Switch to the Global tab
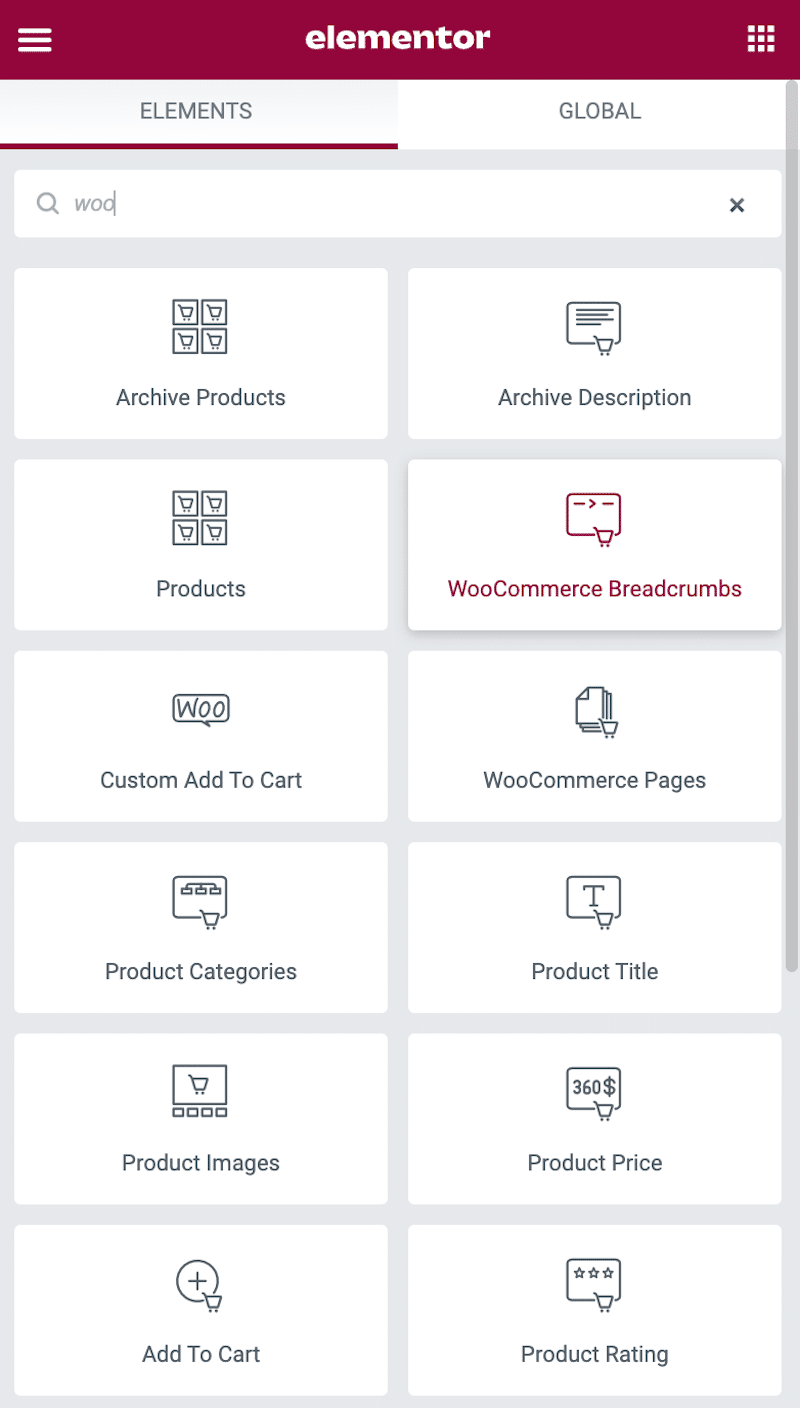The width and height of the screenshot is (800, 1408). pyautogui.click(x=599, y=111)
